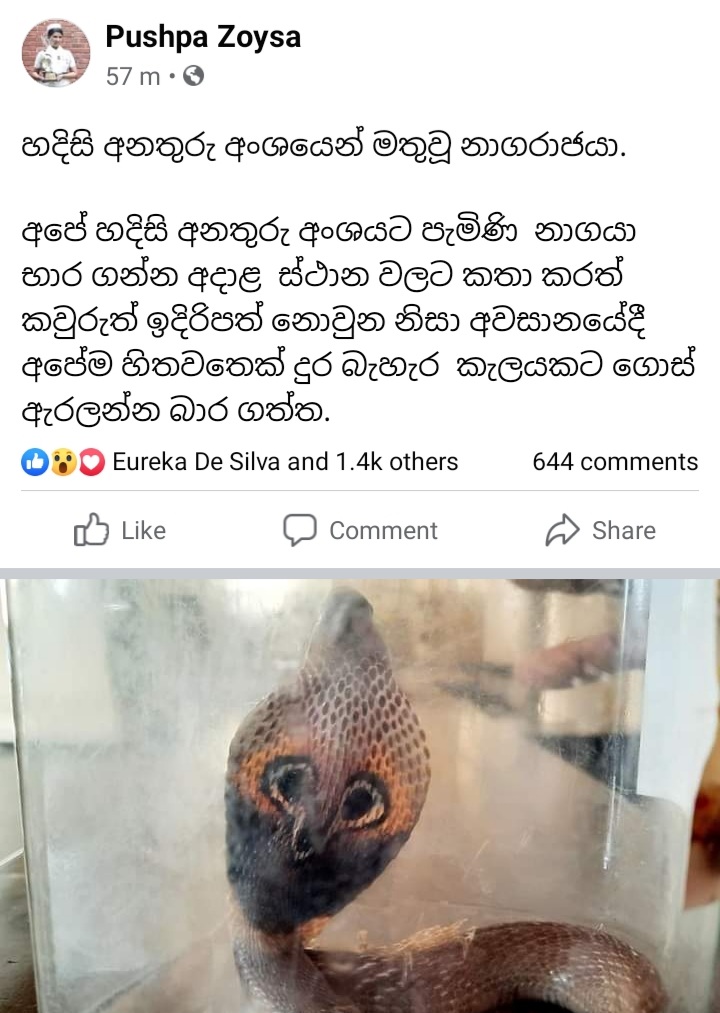Open the 644 comments

tap(614, 462)
